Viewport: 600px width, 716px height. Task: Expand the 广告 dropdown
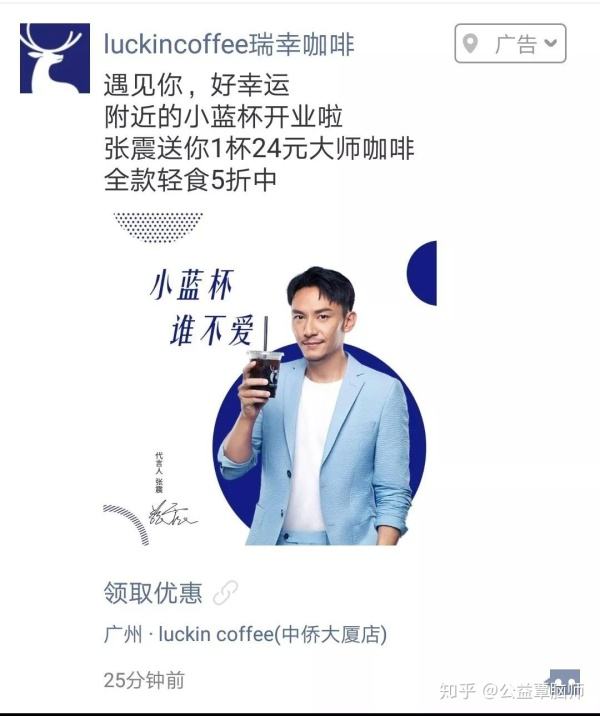point(510,44)
